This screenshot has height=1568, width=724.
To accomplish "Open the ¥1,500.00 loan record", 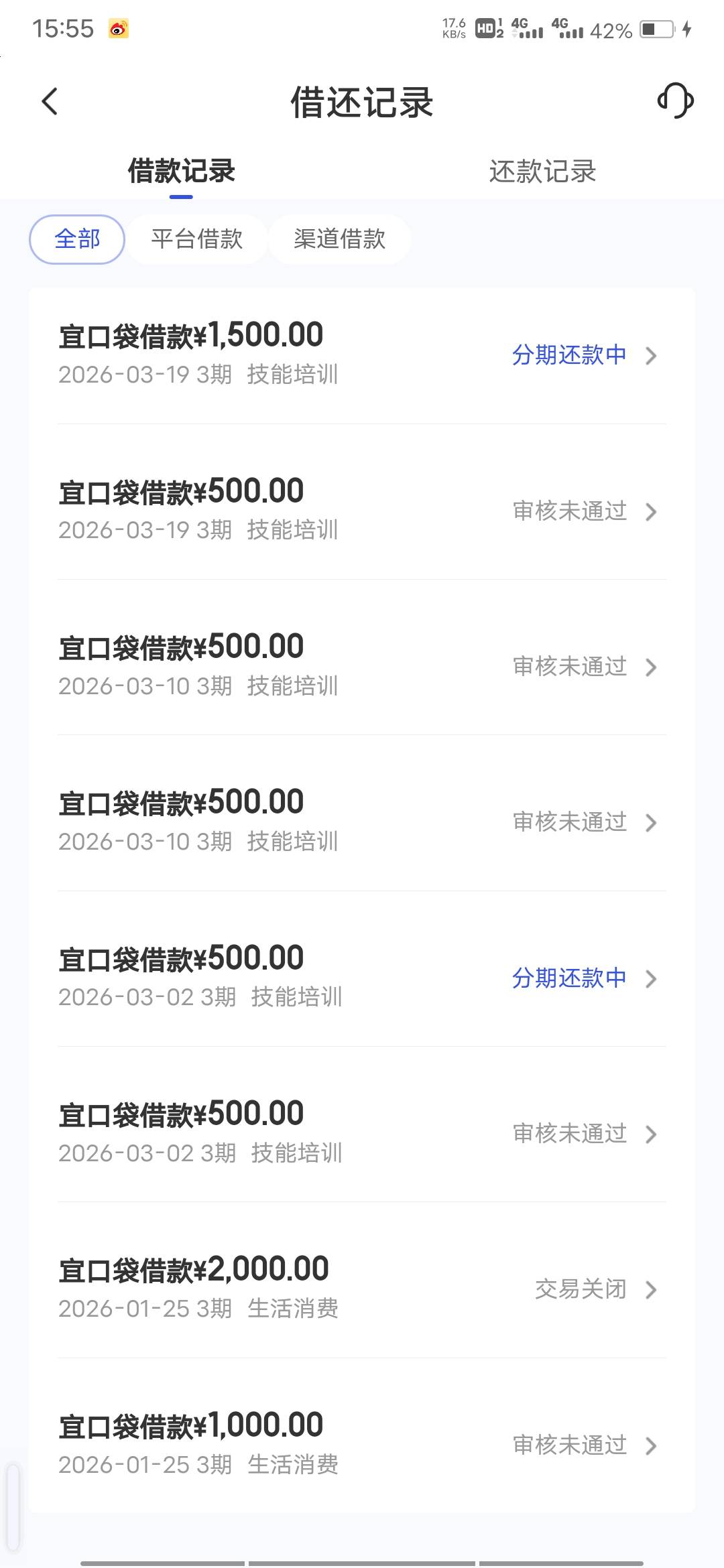I will tap(362, 354).
